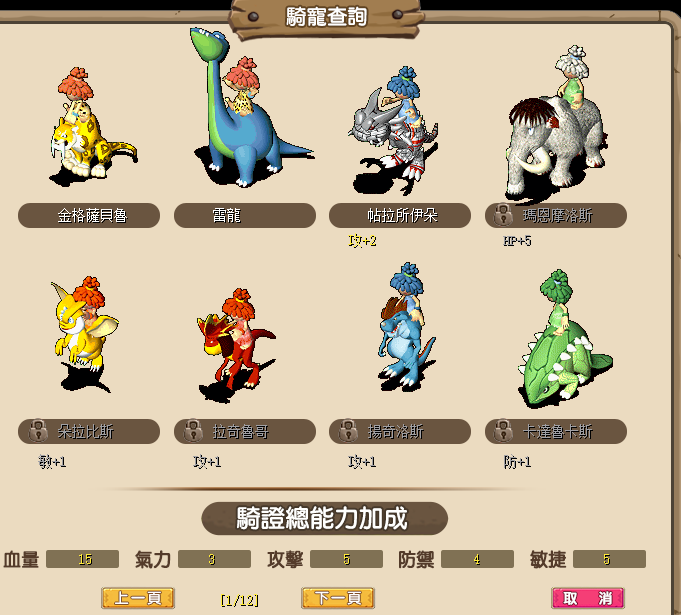Image resolution: width=681 pixels, height=615 pixels.
Task: Open locked mount 朵拉比斯
Action: 89,432
